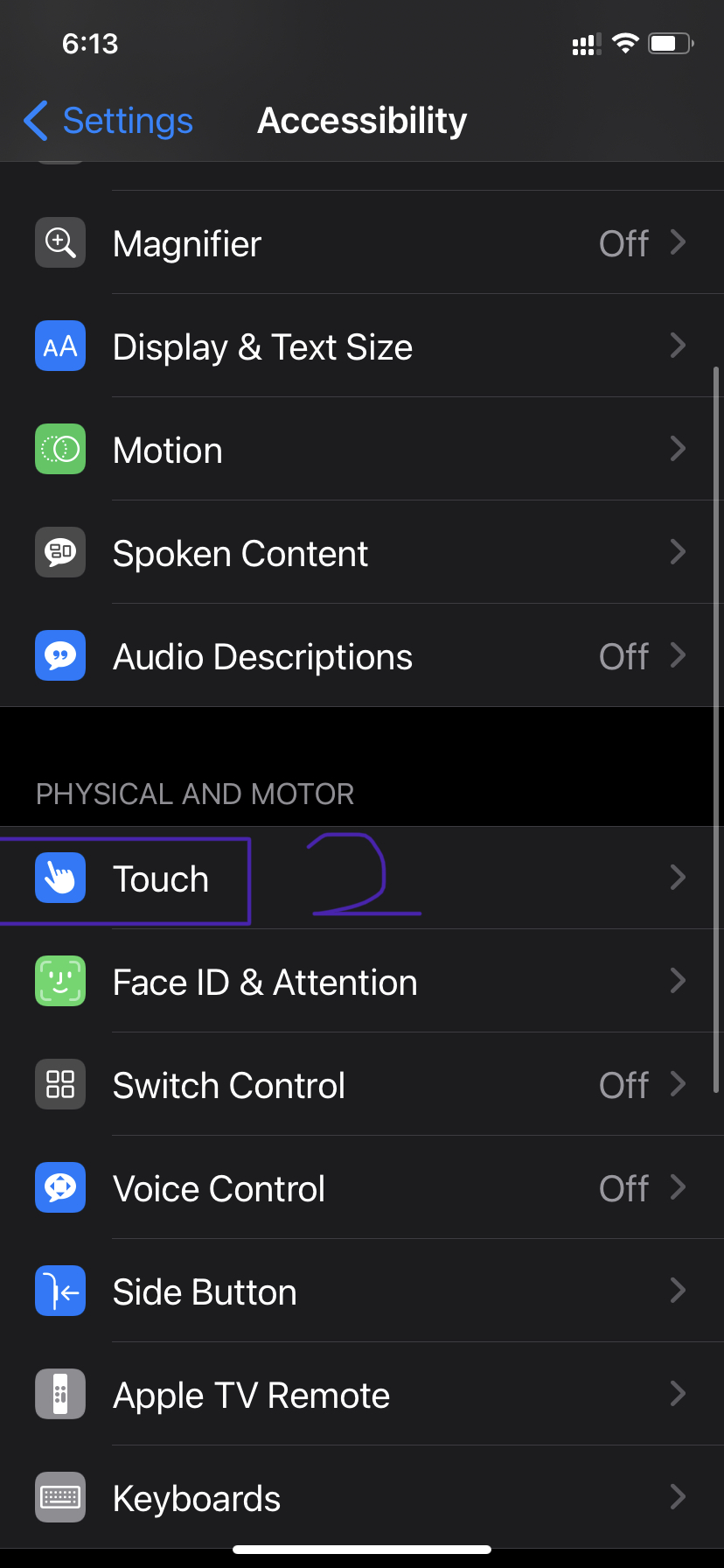This screenshot has width=724, height=1568.
Task: Open Face ID & Attention
Action: pos(362,981)
